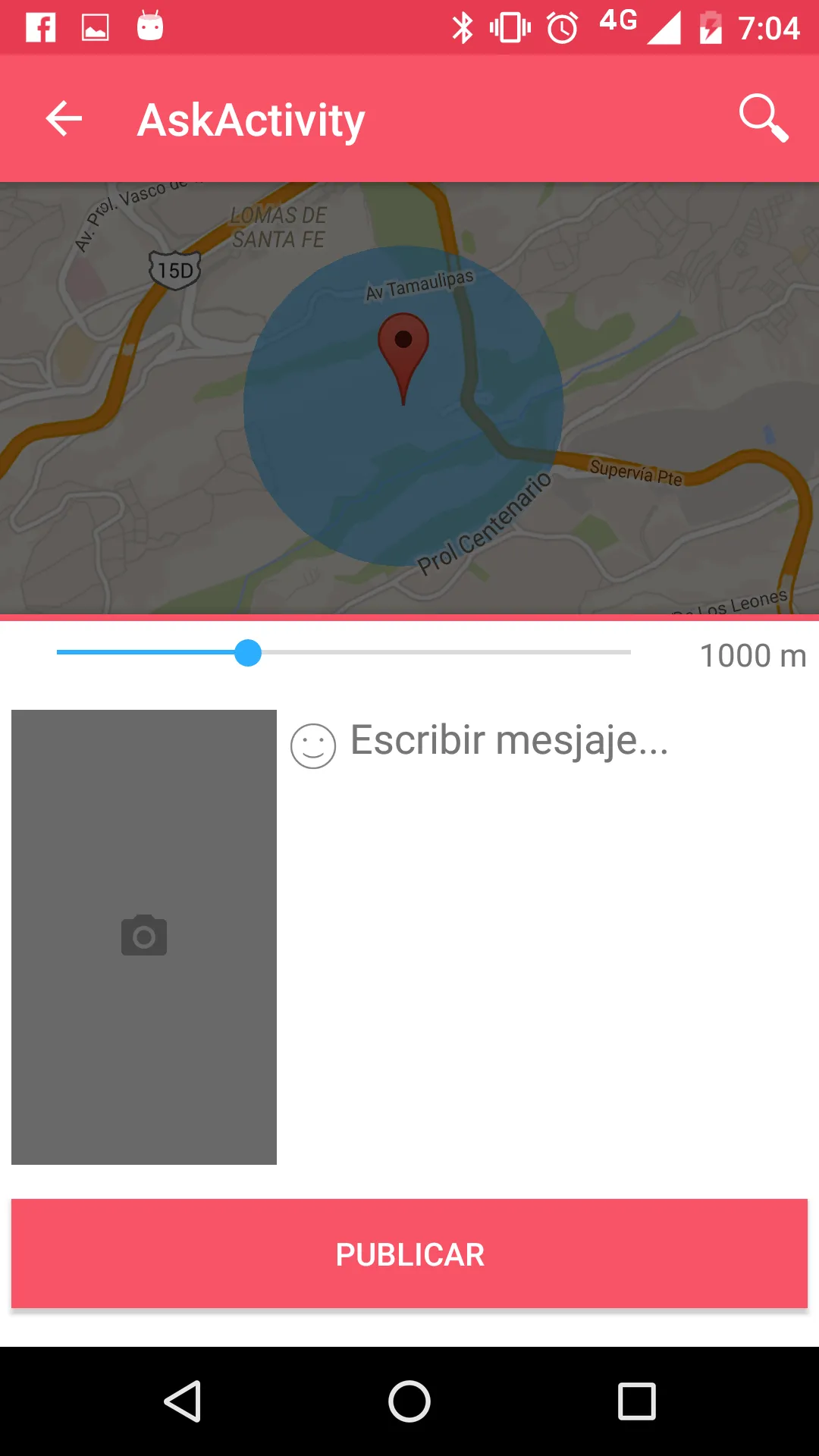Tap the PUBLICAR button

tap(409, 1254)
